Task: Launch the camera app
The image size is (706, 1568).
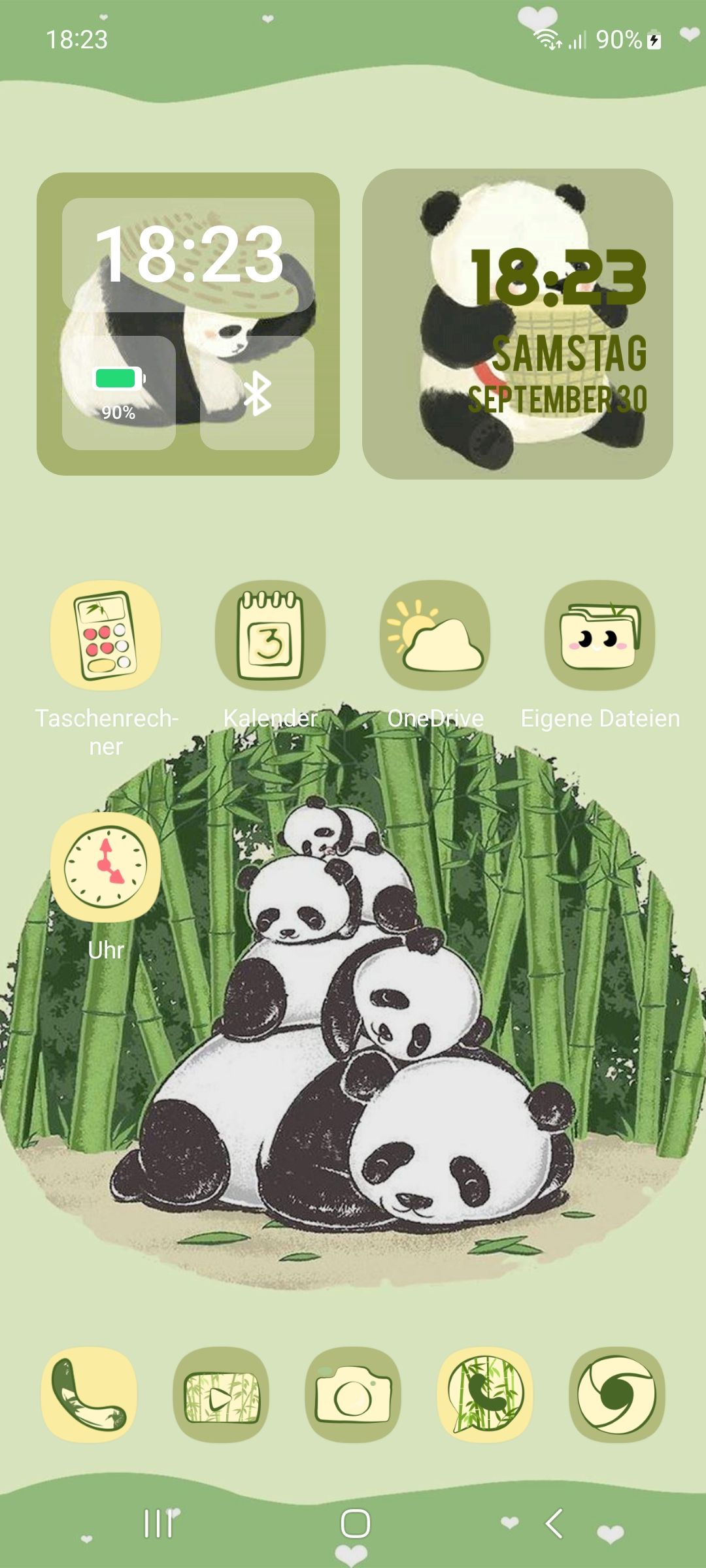Action: (x=353, y=1394)
